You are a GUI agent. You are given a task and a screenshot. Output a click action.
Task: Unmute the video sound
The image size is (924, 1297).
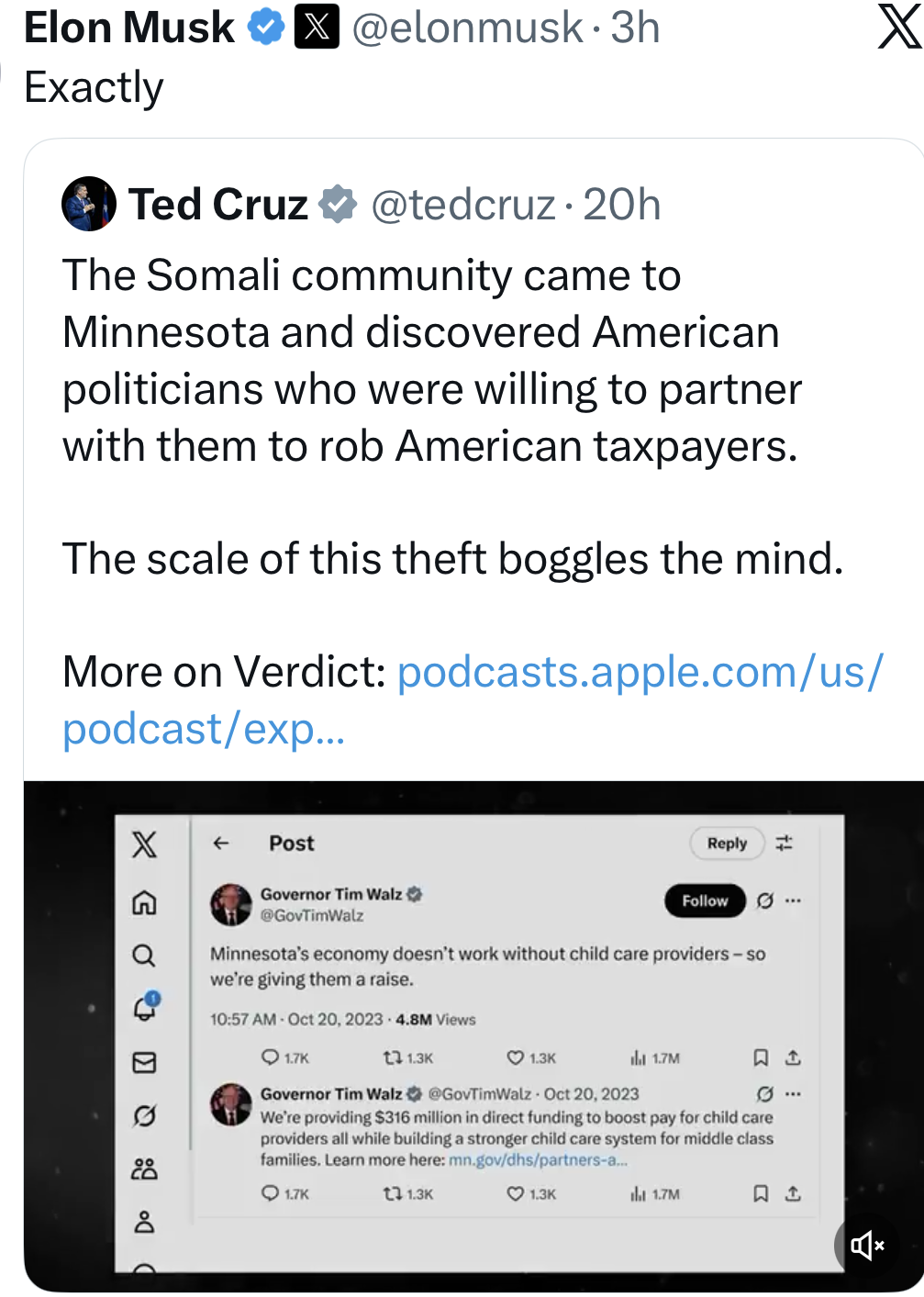(x=866, y=1246)
